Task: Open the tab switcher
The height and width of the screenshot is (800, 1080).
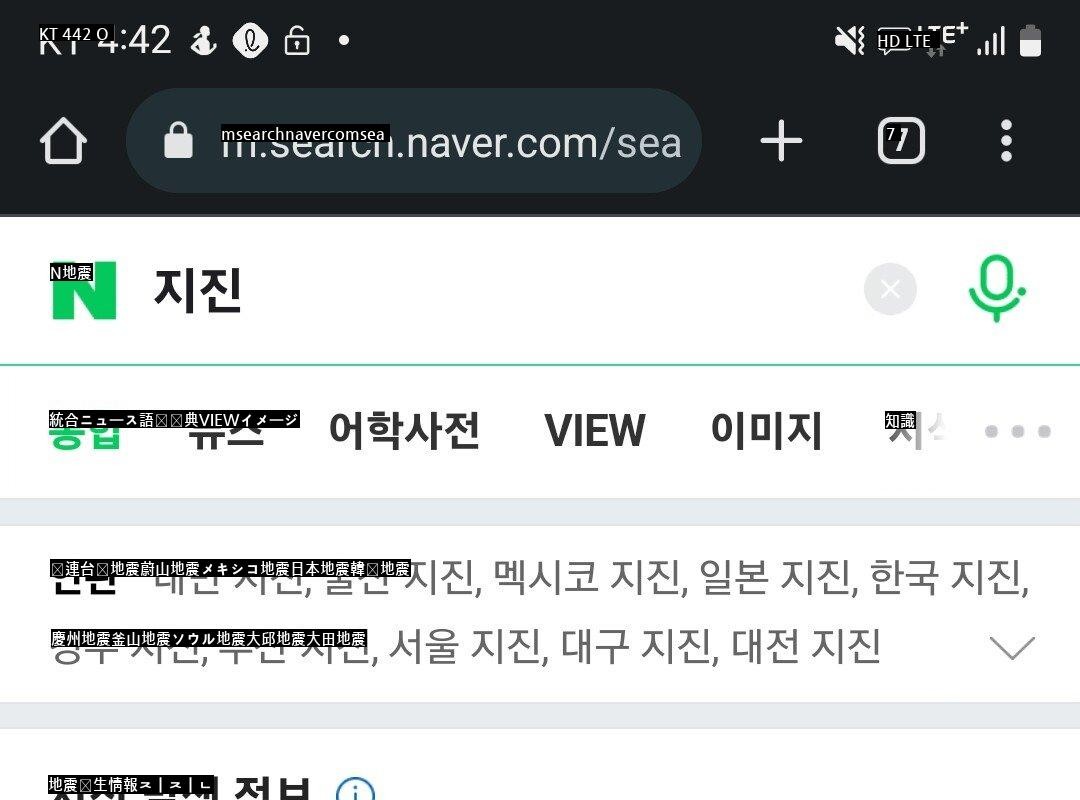Action: (x=901, y=141)
